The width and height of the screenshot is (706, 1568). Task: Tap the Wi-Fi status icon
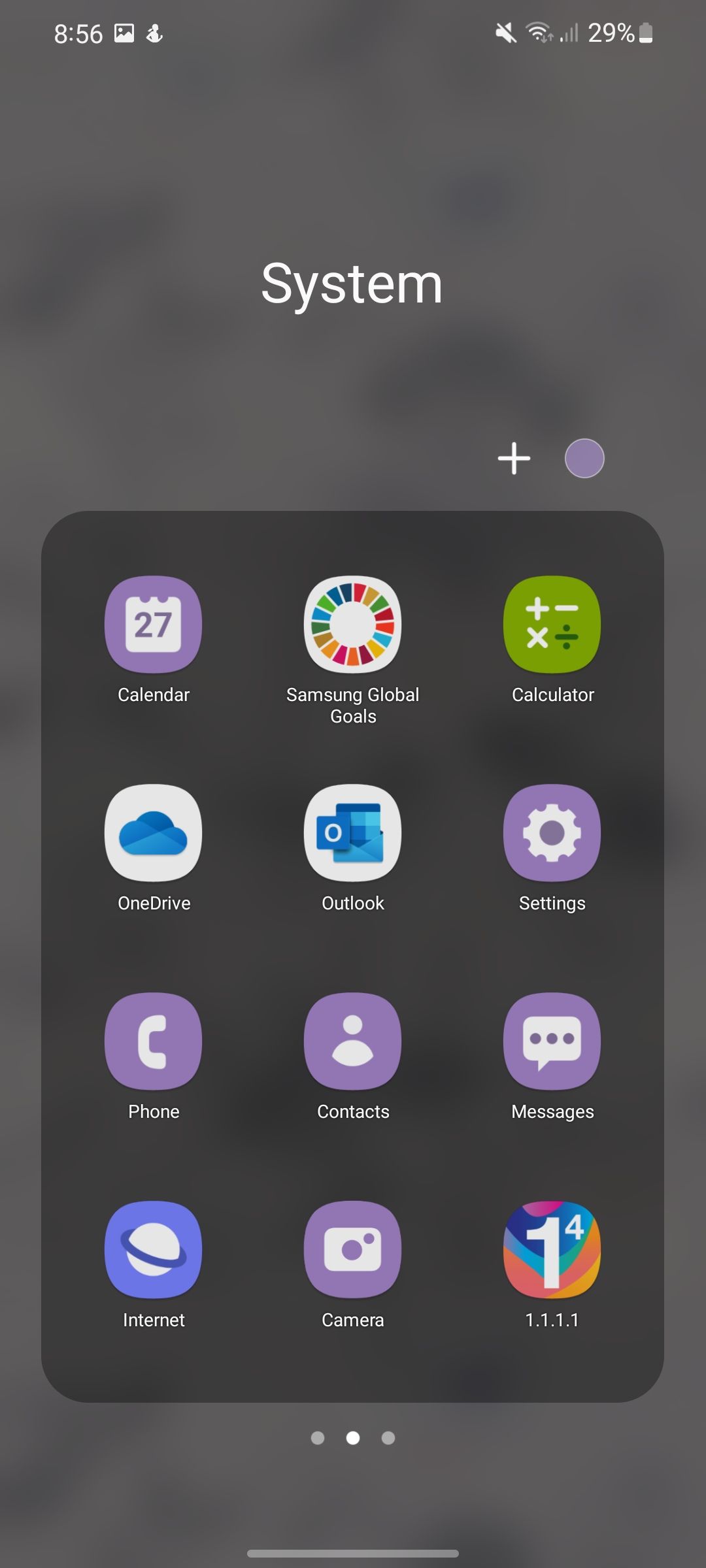tap(541, 33)
